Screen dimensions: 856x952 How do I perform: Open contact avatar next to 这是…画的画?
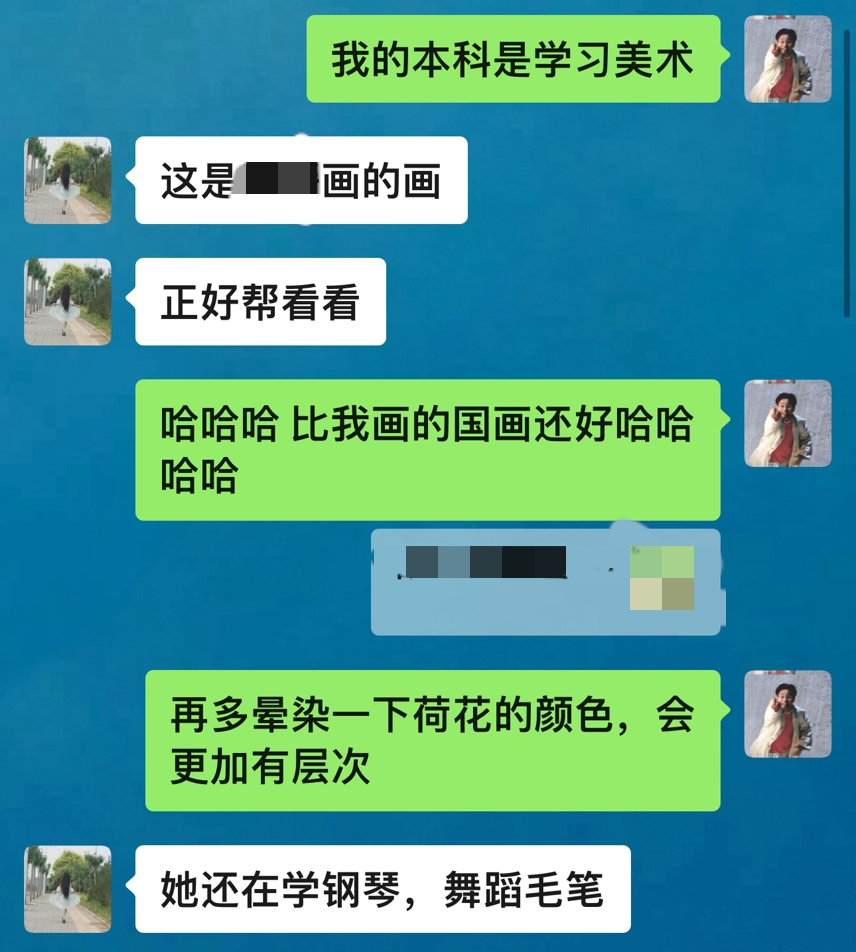tap(68, 180)
